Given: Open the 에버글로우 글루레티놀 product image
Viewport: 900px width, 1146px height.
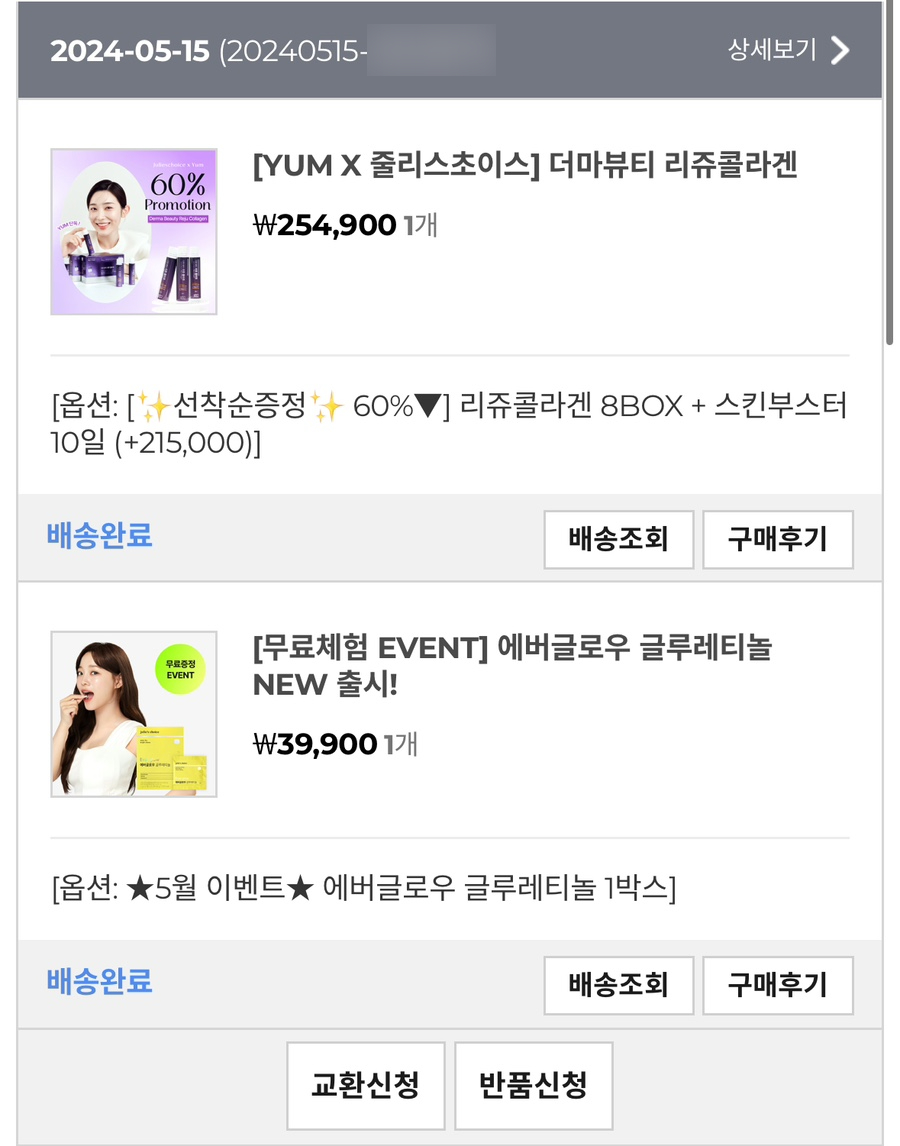Looking at the screenshot, I should click(x=134, y=714).
